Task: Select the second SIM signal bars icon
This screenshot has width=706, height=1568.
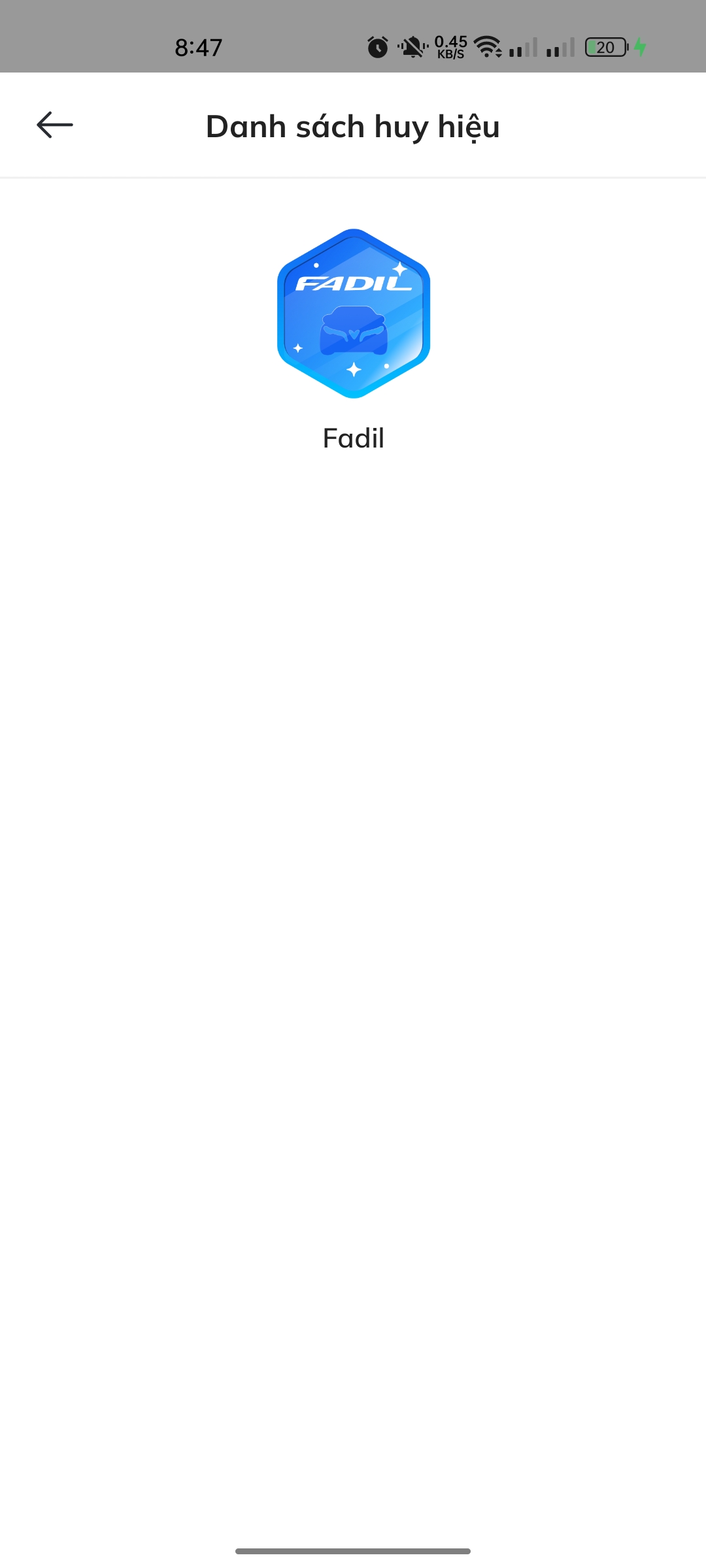Action: click(559, 46)
